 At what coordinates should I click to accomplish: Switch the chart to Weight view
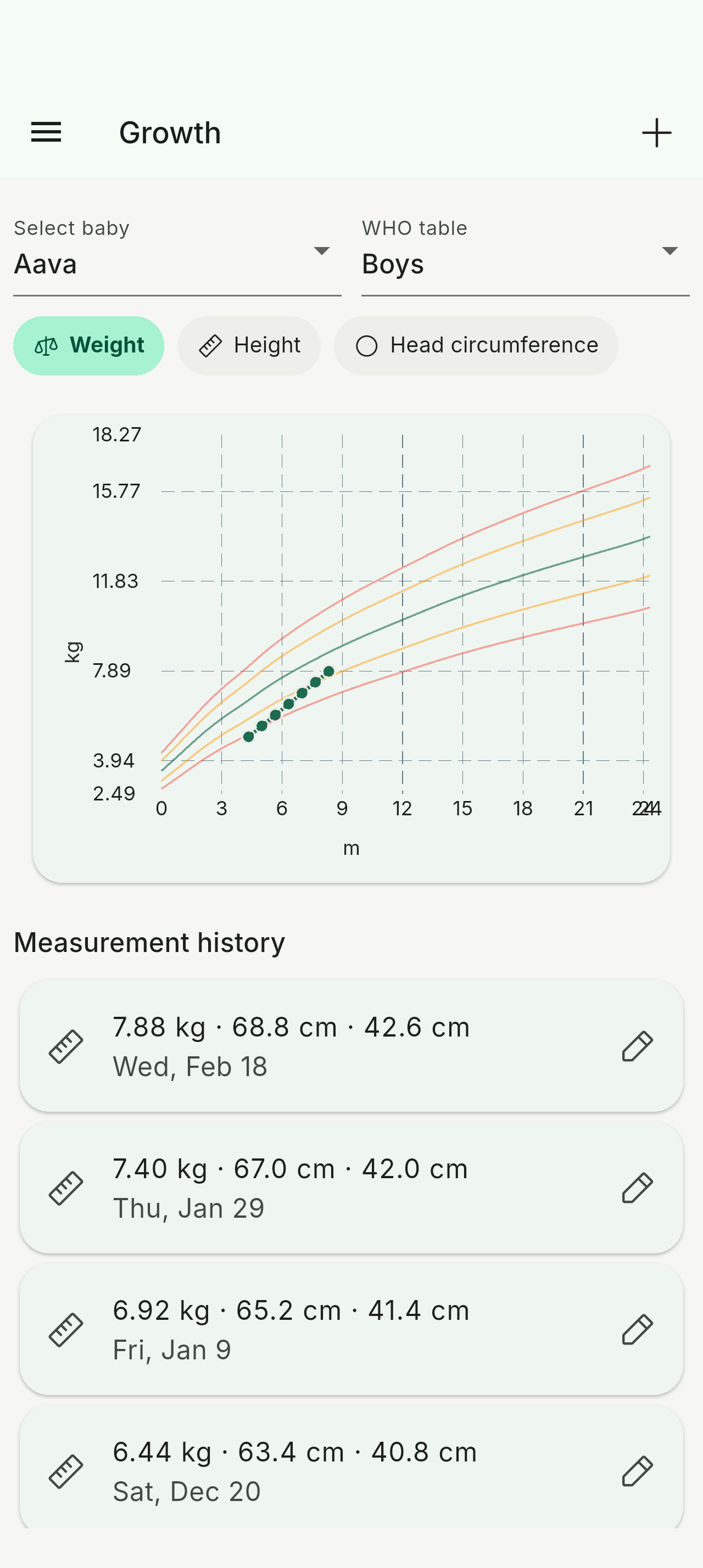(x=88, y=345)
